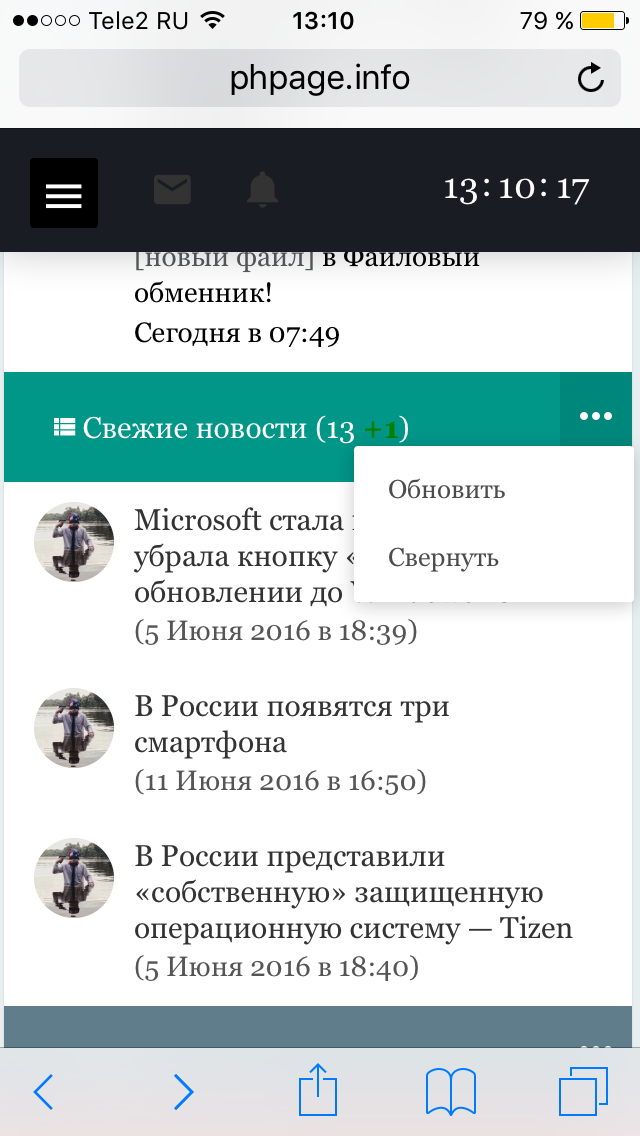Viewport: 640px width, 1136px height.
Task: Open the mail messages icon
Action: pyautogui.click(x=172, y=189)
